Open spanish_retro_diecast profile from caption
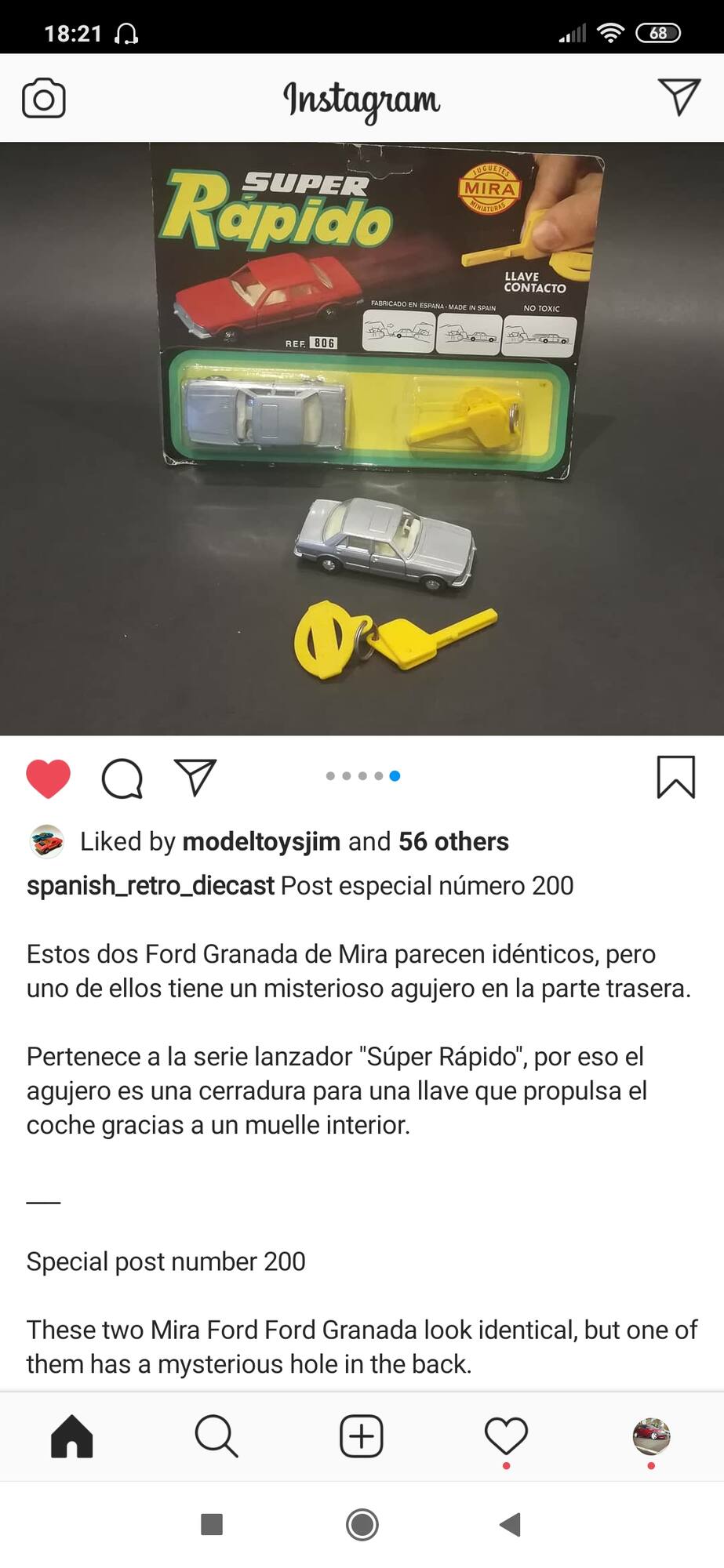Viewport: 724px width, 1568px height. point(151,886)
